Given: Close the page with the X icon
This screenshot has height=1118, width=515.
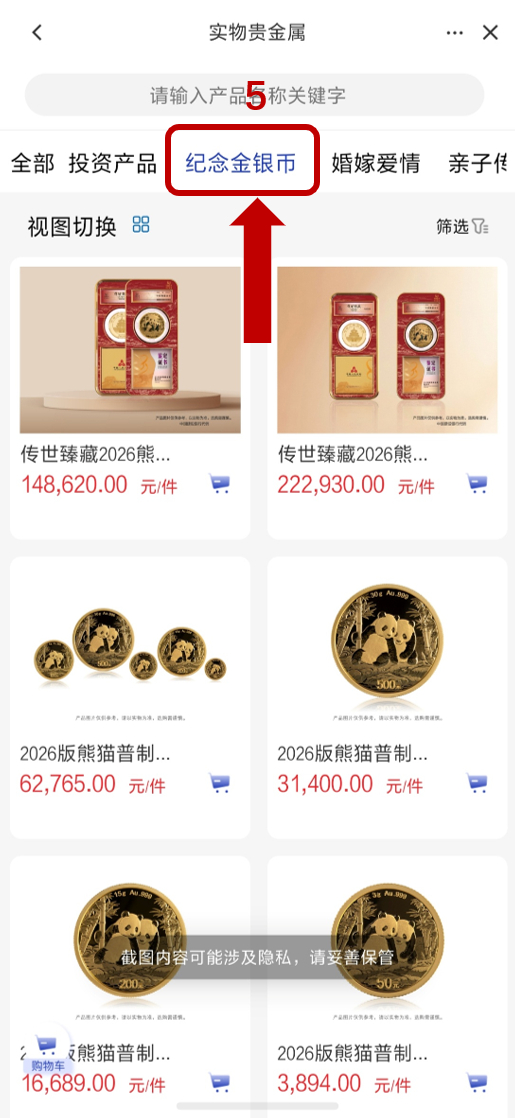Looking at the screenshot, I should click(x=490, y=33).
